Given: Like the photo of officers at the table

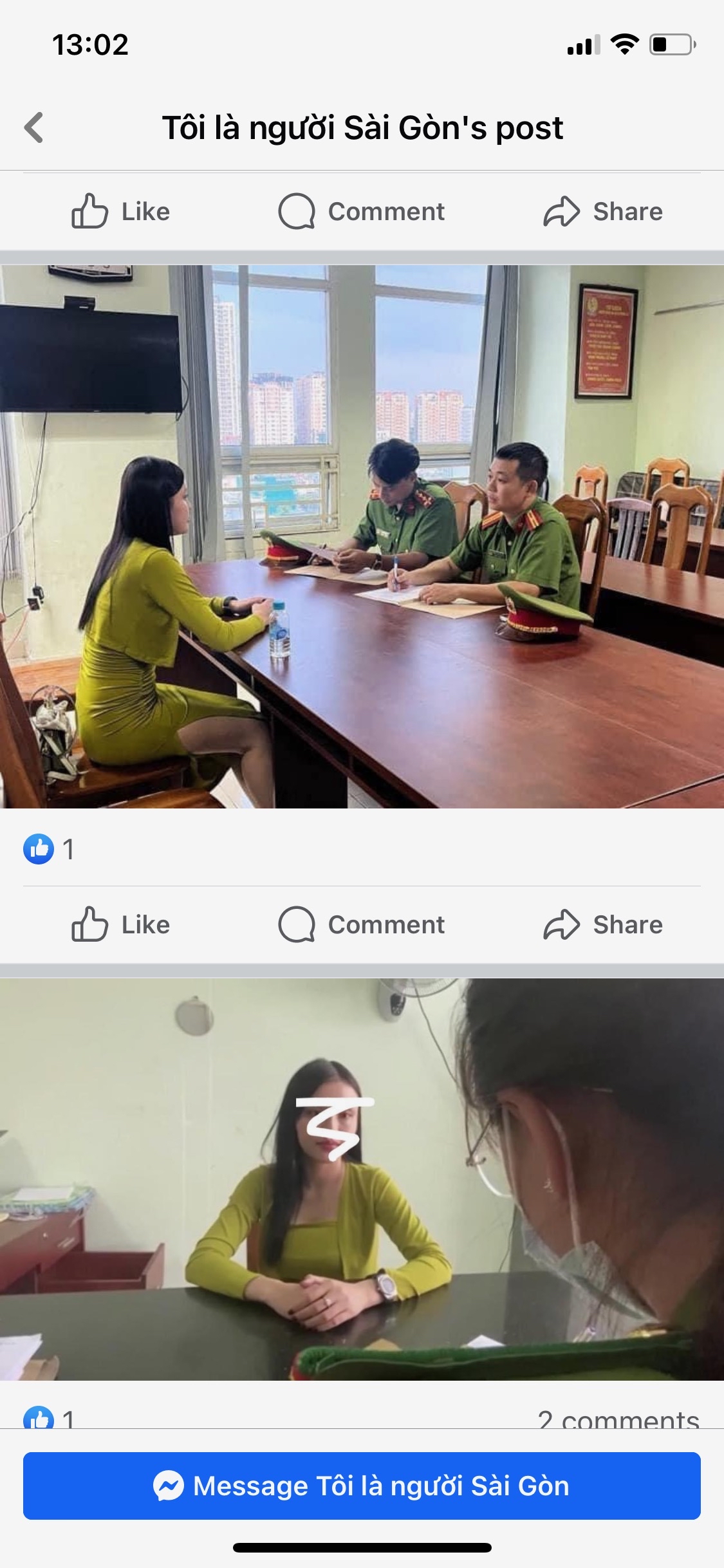Looking at the screenshot, I should [121, 924].
